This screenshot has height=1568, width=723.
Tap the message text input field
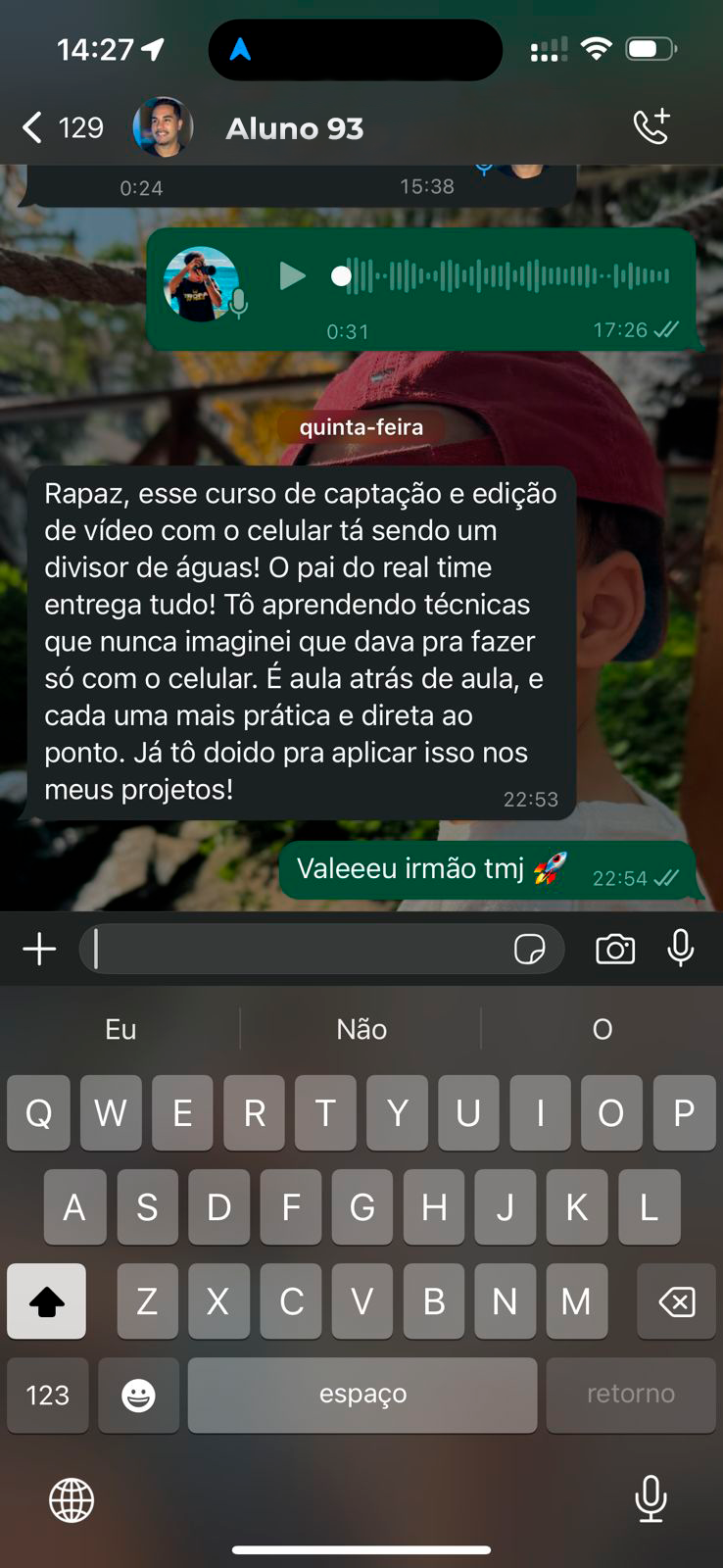pyautogui.click(x=294, y=948)
